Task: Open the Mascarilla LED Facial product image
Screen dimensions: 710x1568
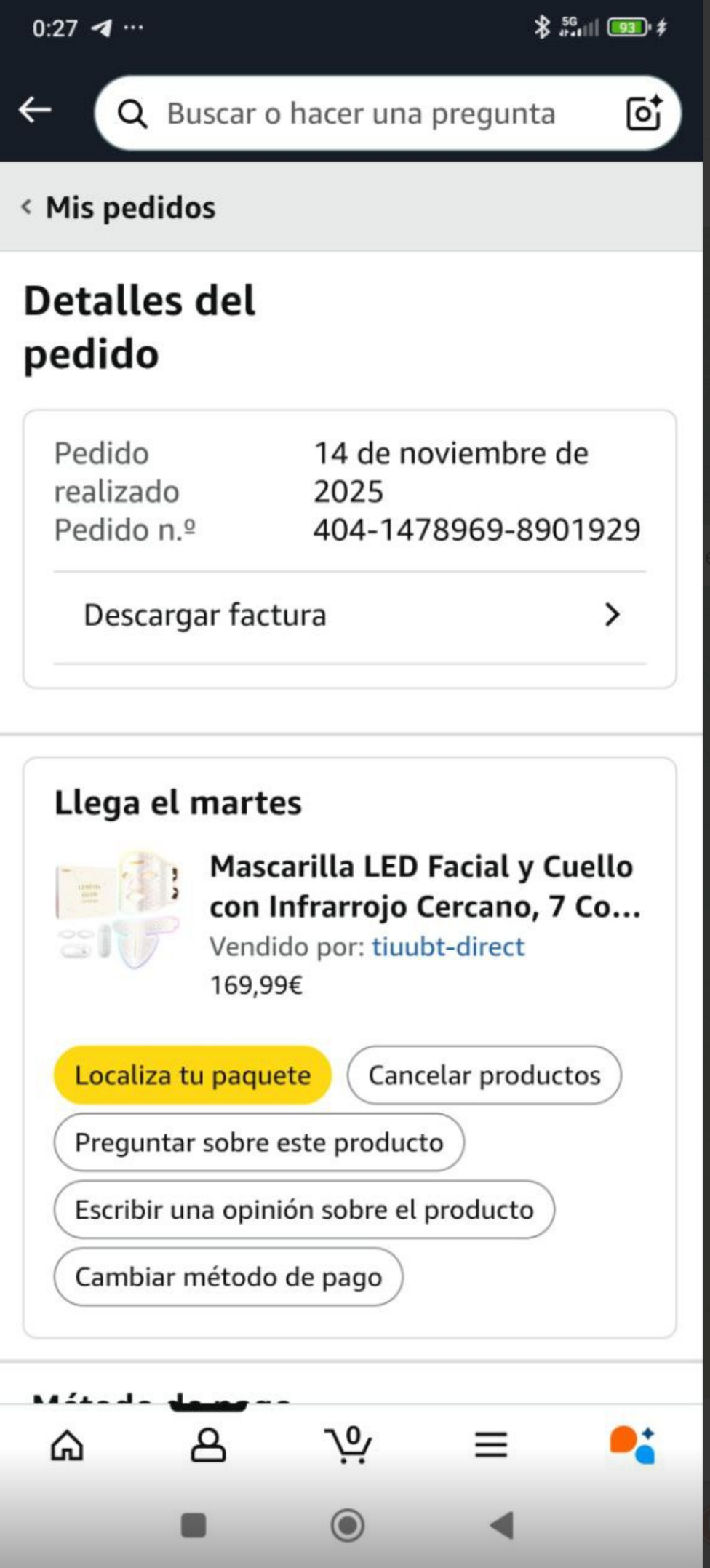Action: (119, 909)
